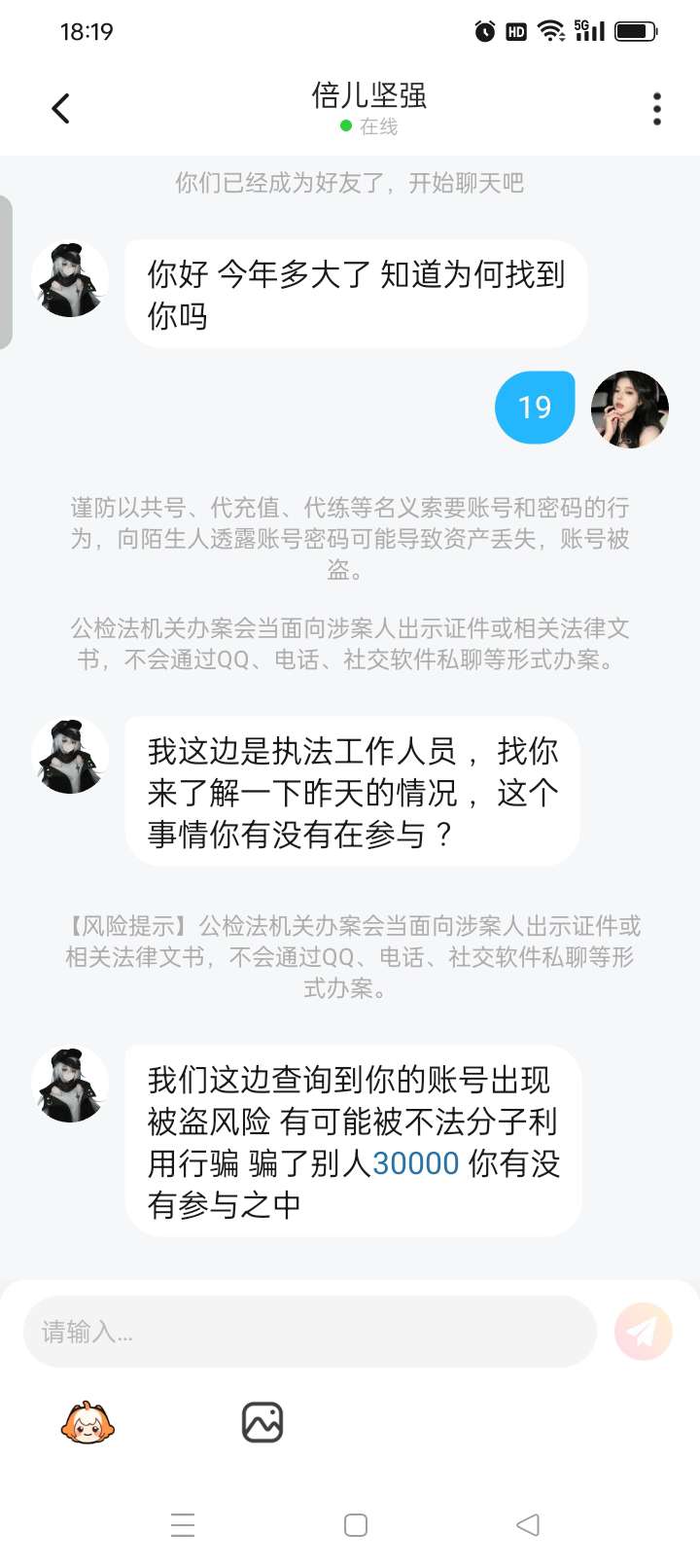Attach a picture from the gallery
This screenshot has height=1568, width=700.
click(262, 1423)
